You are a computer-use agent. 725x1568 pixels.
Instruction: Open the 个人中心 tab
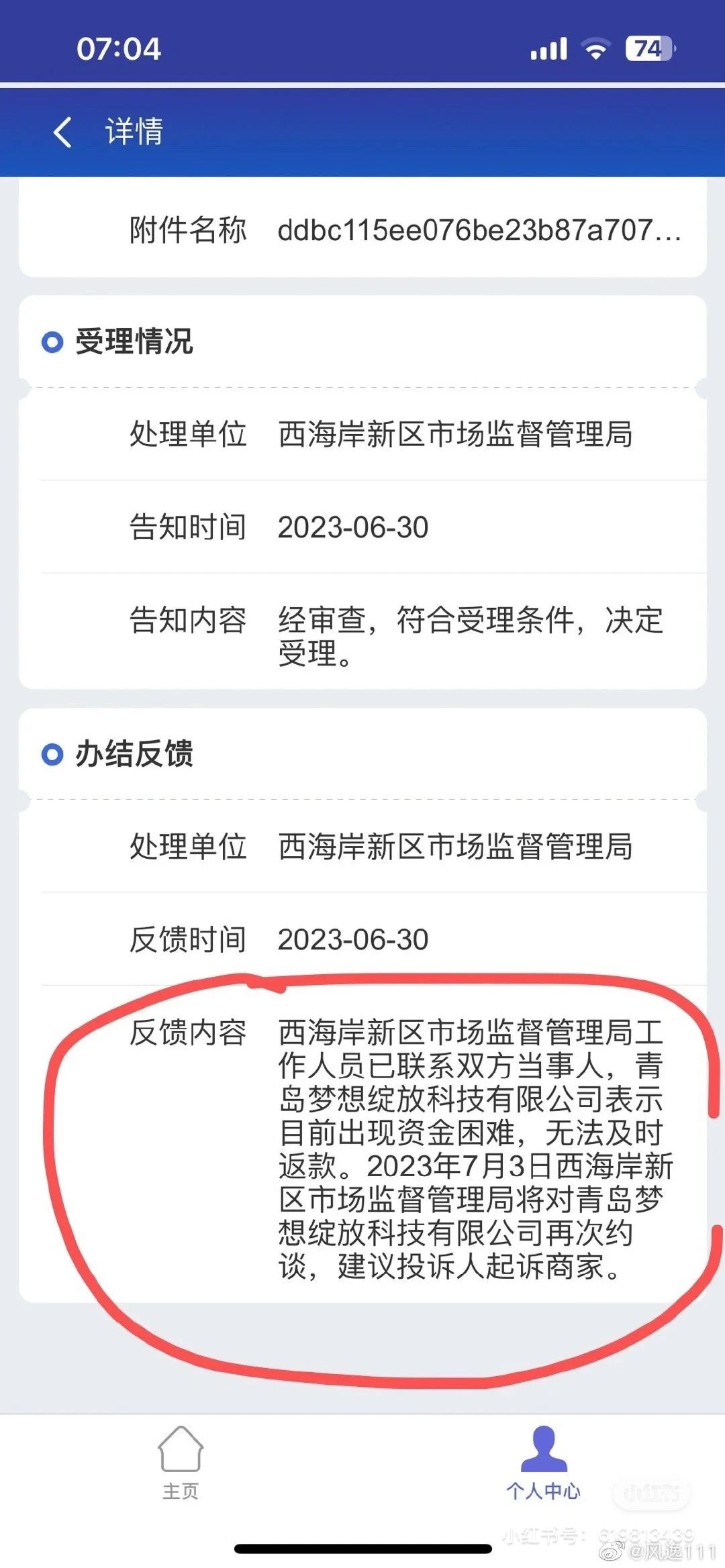click(x=544, y=1463)
